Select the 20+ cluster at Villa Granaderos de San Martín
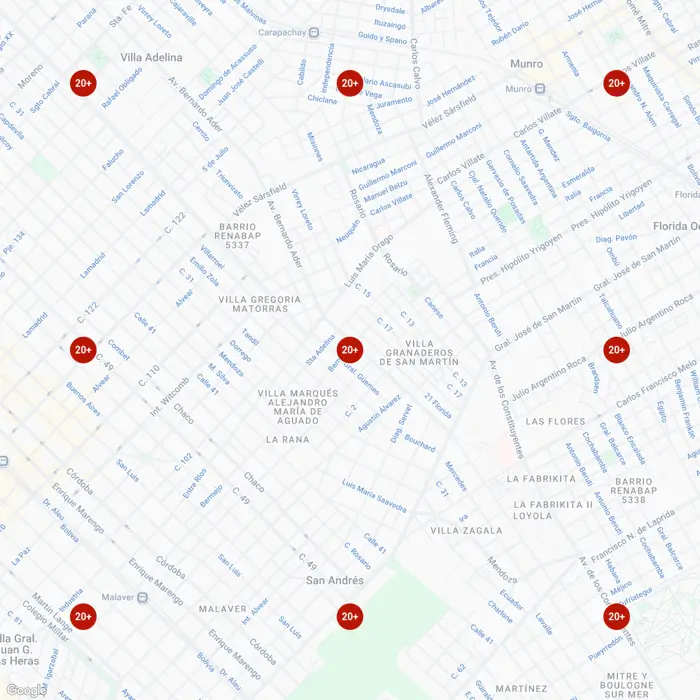Image resolution: width=700 pixels, height=700 pixels. 350,350
